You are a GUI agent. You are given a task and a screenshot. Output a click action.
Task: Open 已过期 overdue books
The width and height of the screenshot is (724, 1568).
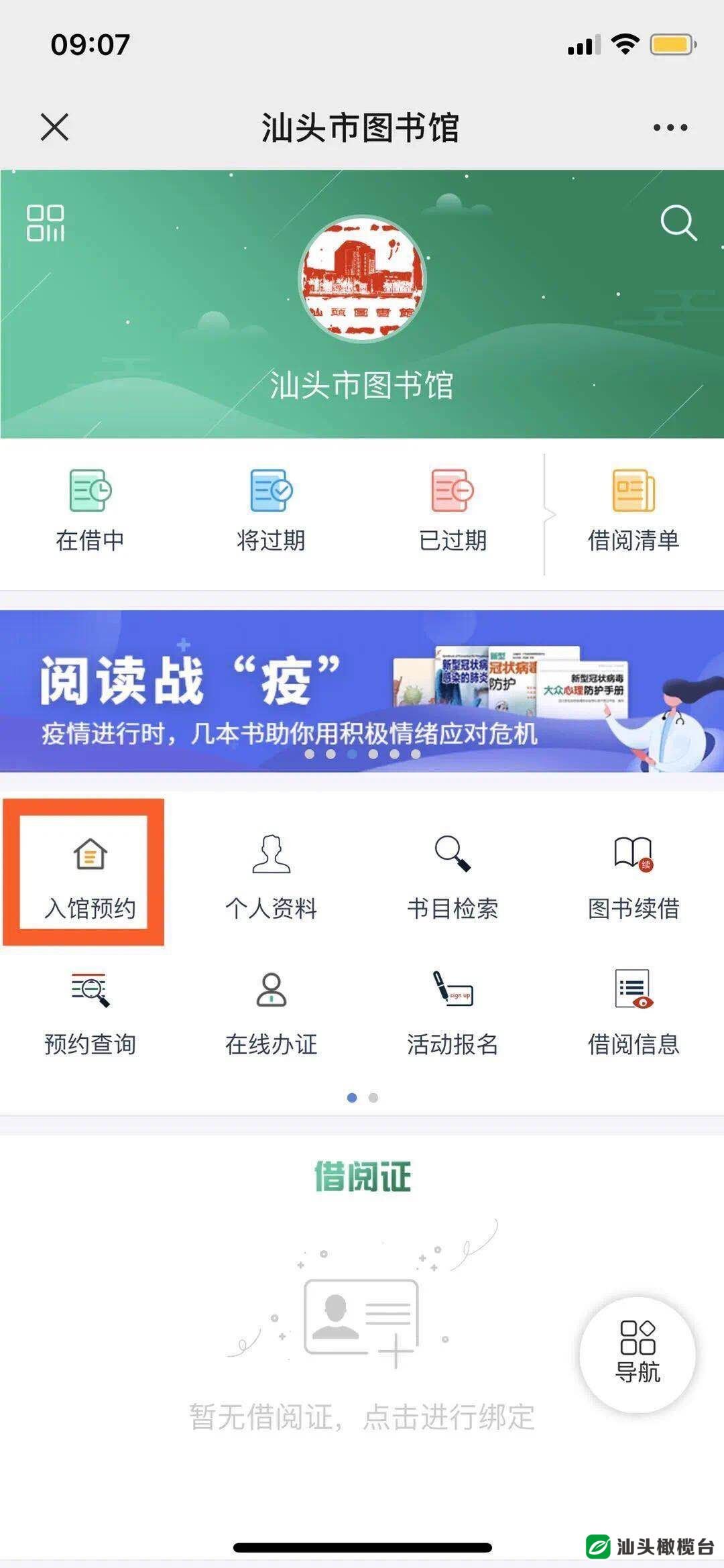(x=452, y=511)
